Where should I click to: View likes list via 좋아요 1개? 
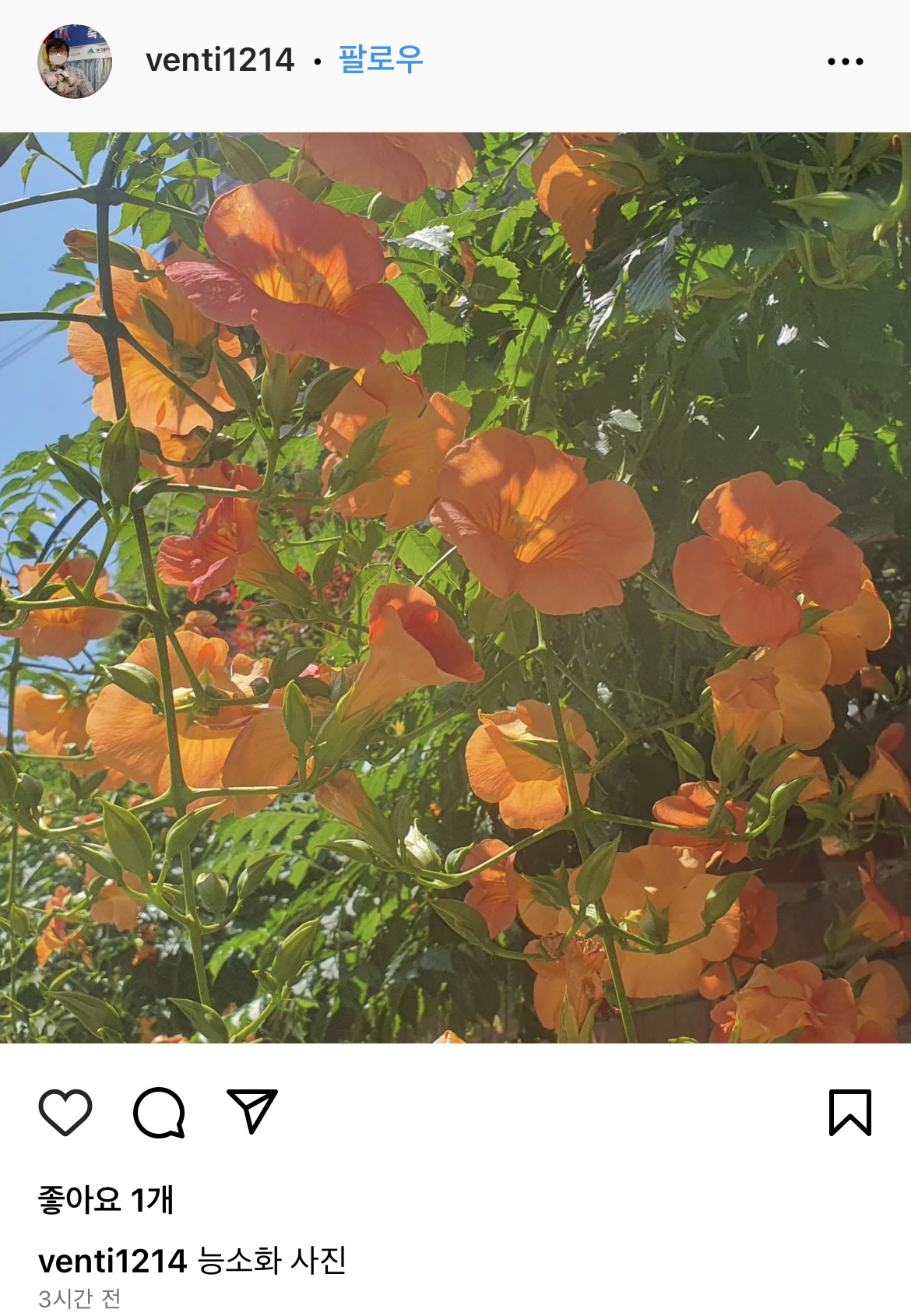[x=106, y=1200]
